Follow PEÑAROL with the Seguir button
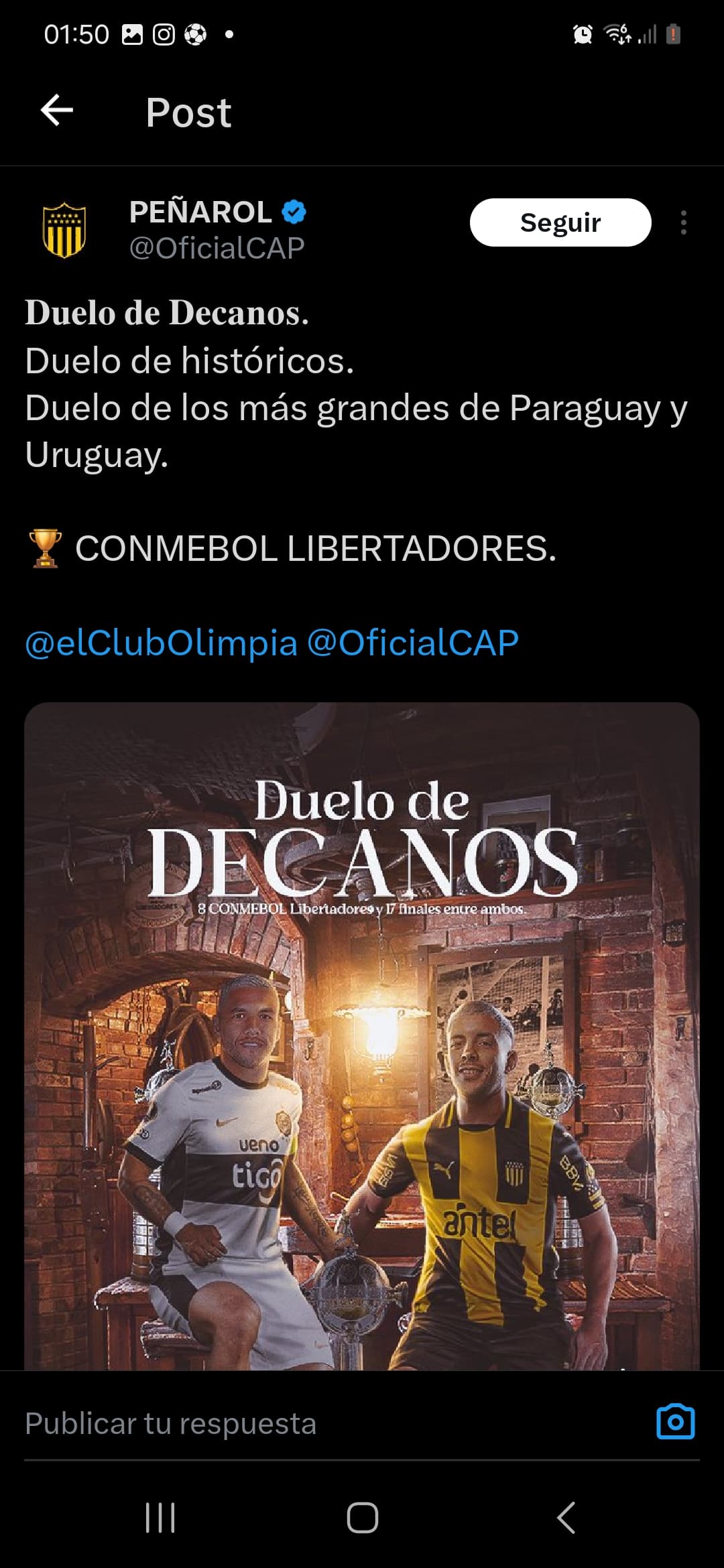Screen dimensions: 724x1568 coord(560,222)
